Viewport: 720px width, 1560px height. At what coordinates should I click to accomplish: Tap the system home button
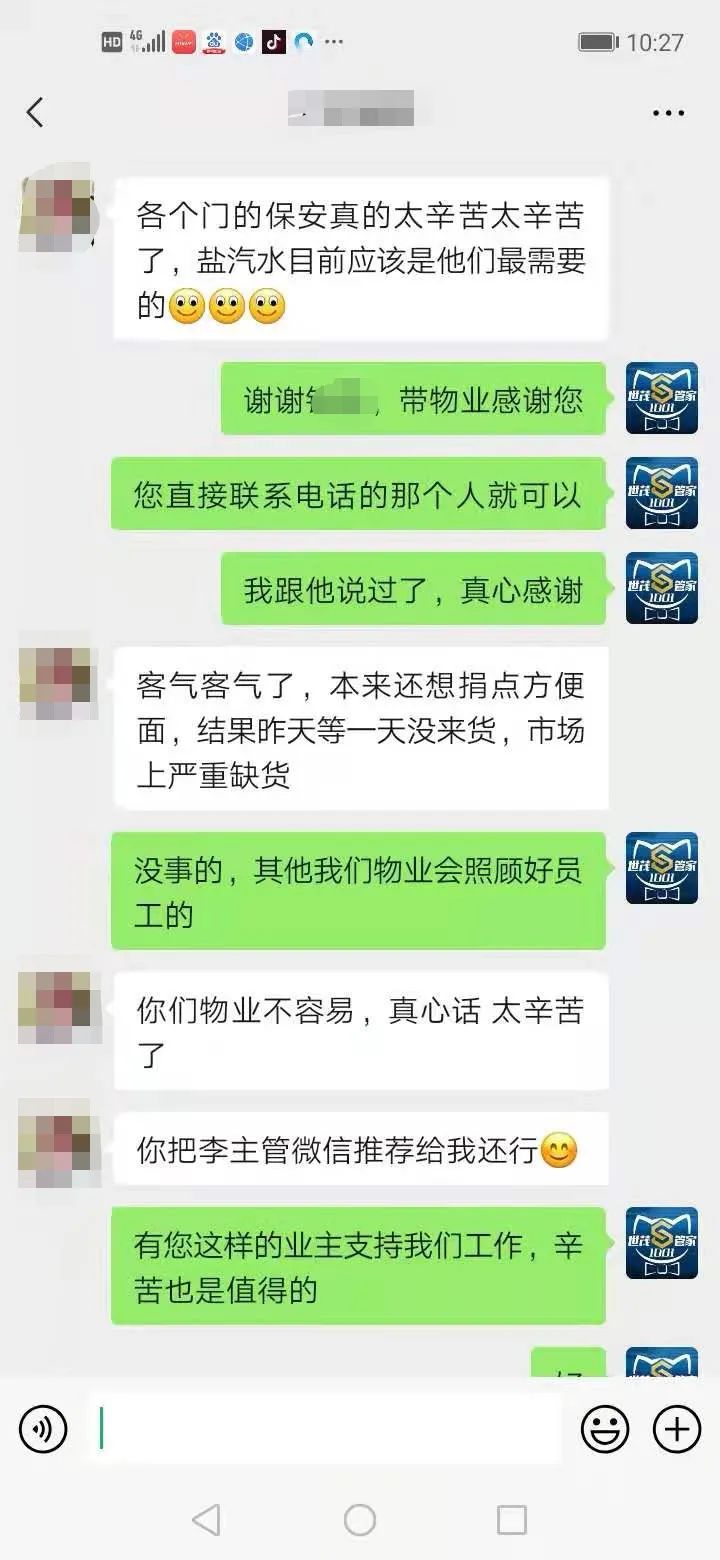360,1520
